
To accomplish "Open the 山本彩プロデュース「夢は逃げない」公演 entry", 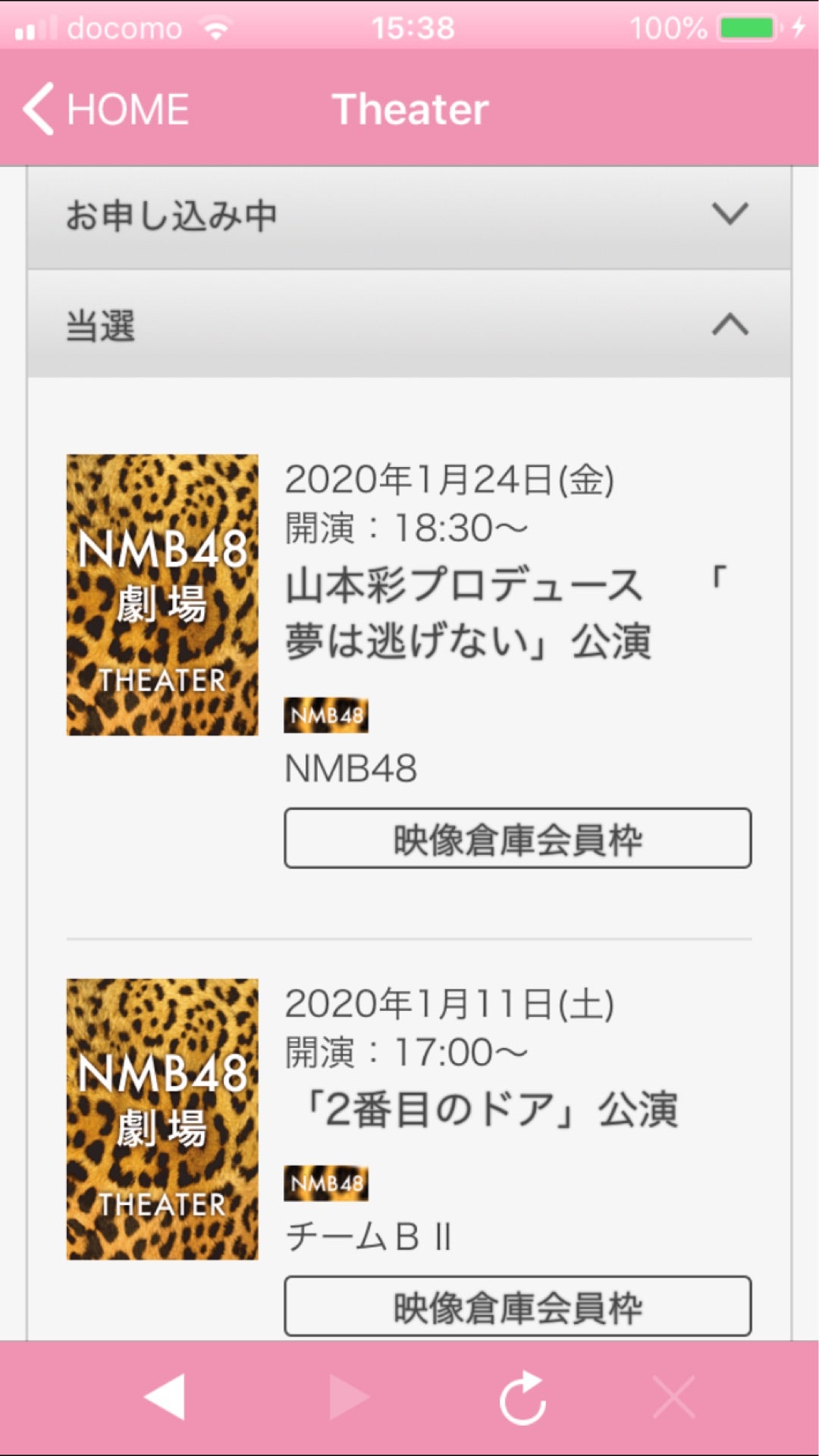I will point(467,613).
